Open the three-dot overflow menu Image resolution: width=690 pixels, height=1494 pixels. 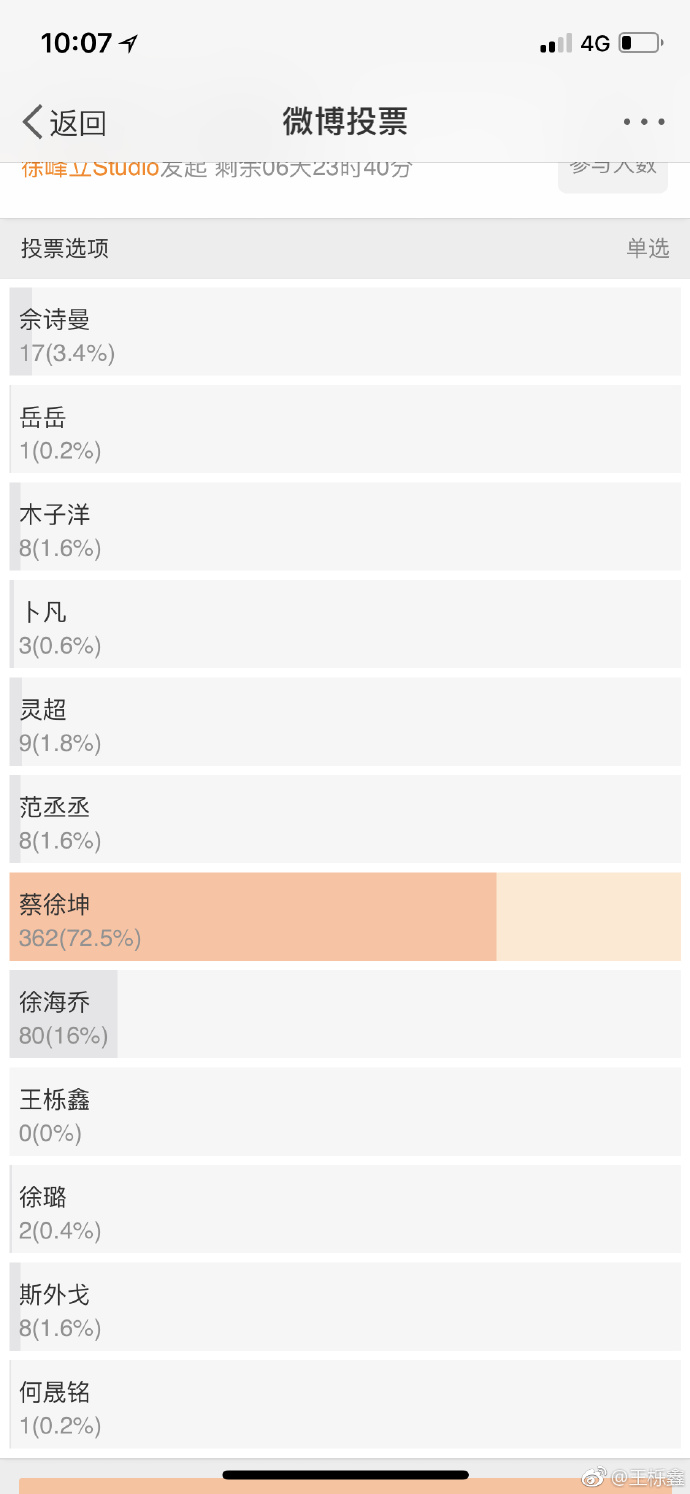coord(644,122)
